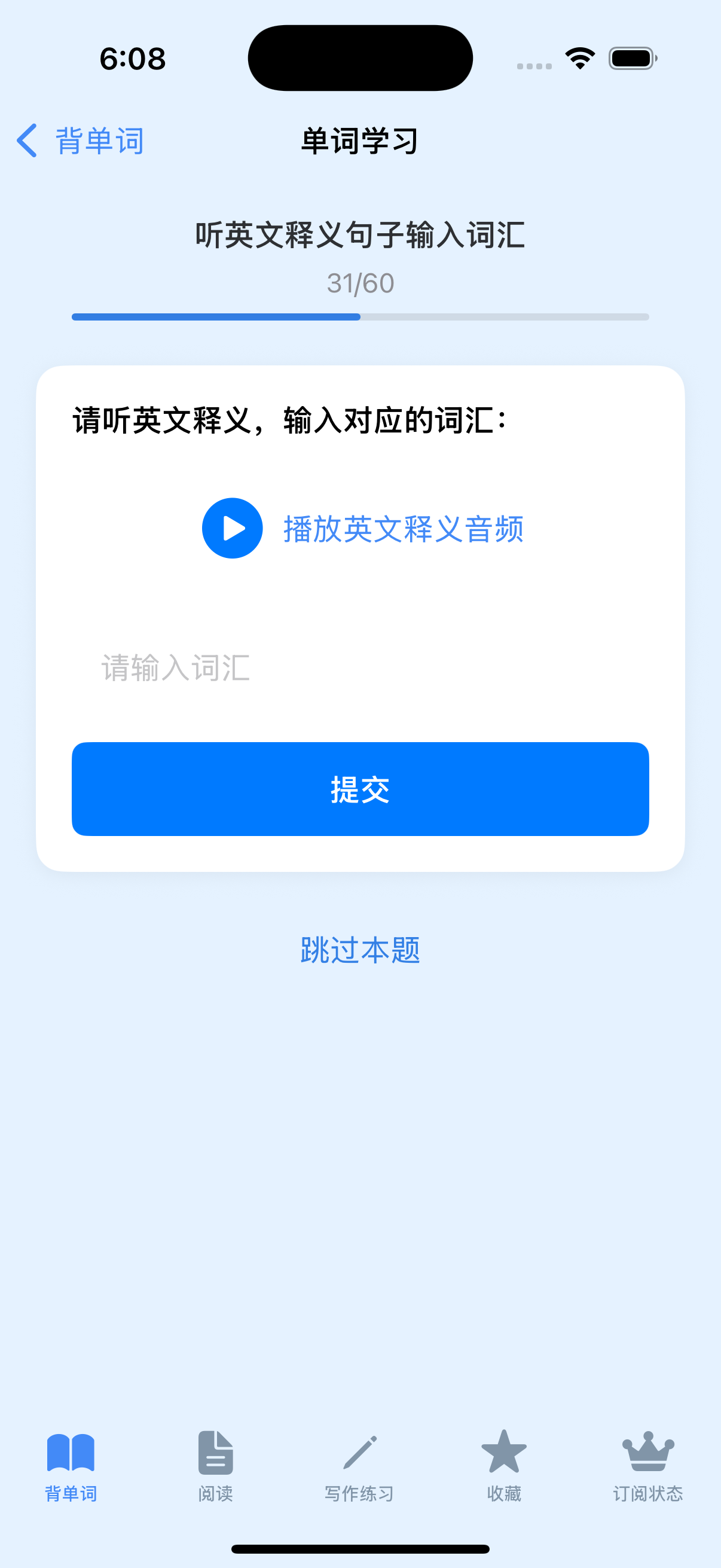Tap the back chevron next to 背单词

[x=26, y=140]
